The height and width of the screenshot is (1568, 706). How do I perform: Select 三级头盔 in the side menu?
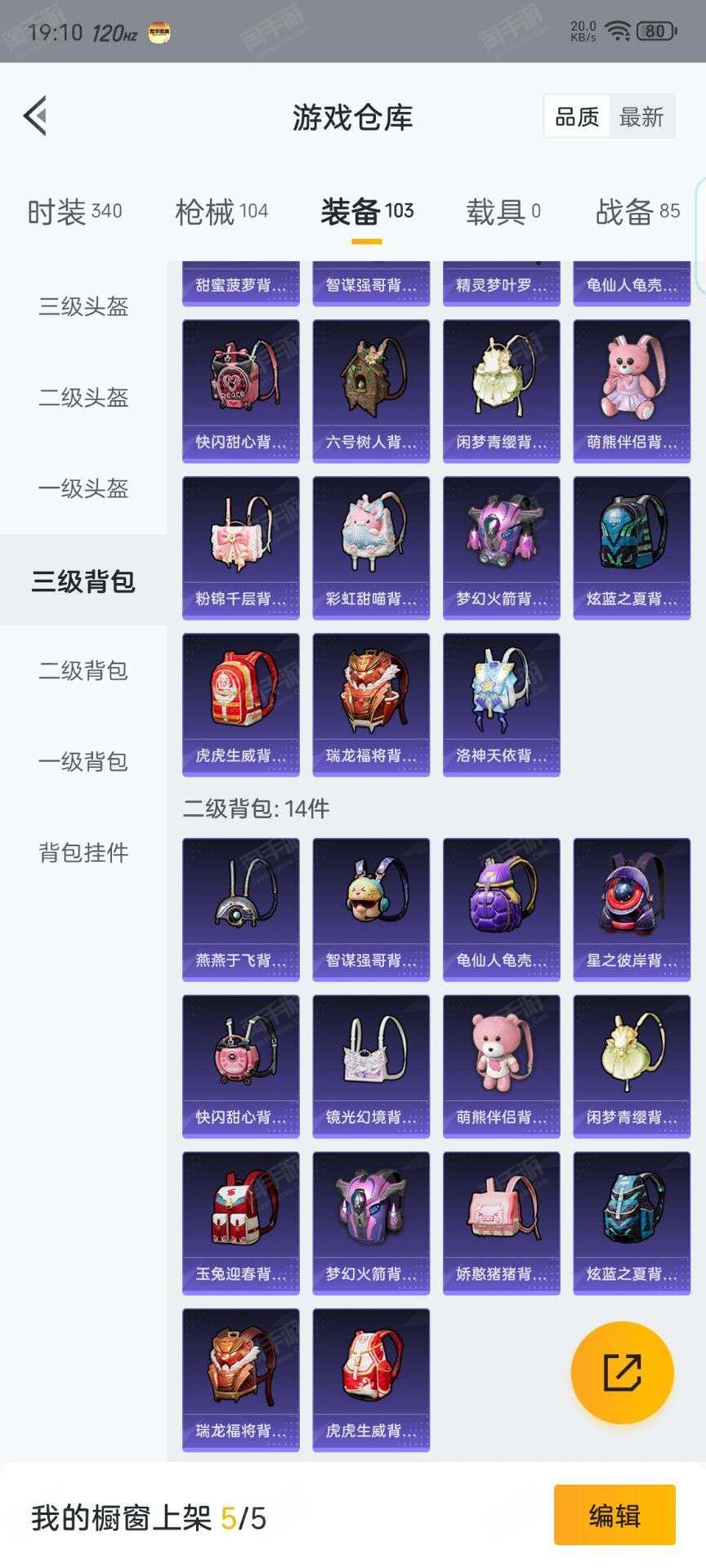click(83, 306)
